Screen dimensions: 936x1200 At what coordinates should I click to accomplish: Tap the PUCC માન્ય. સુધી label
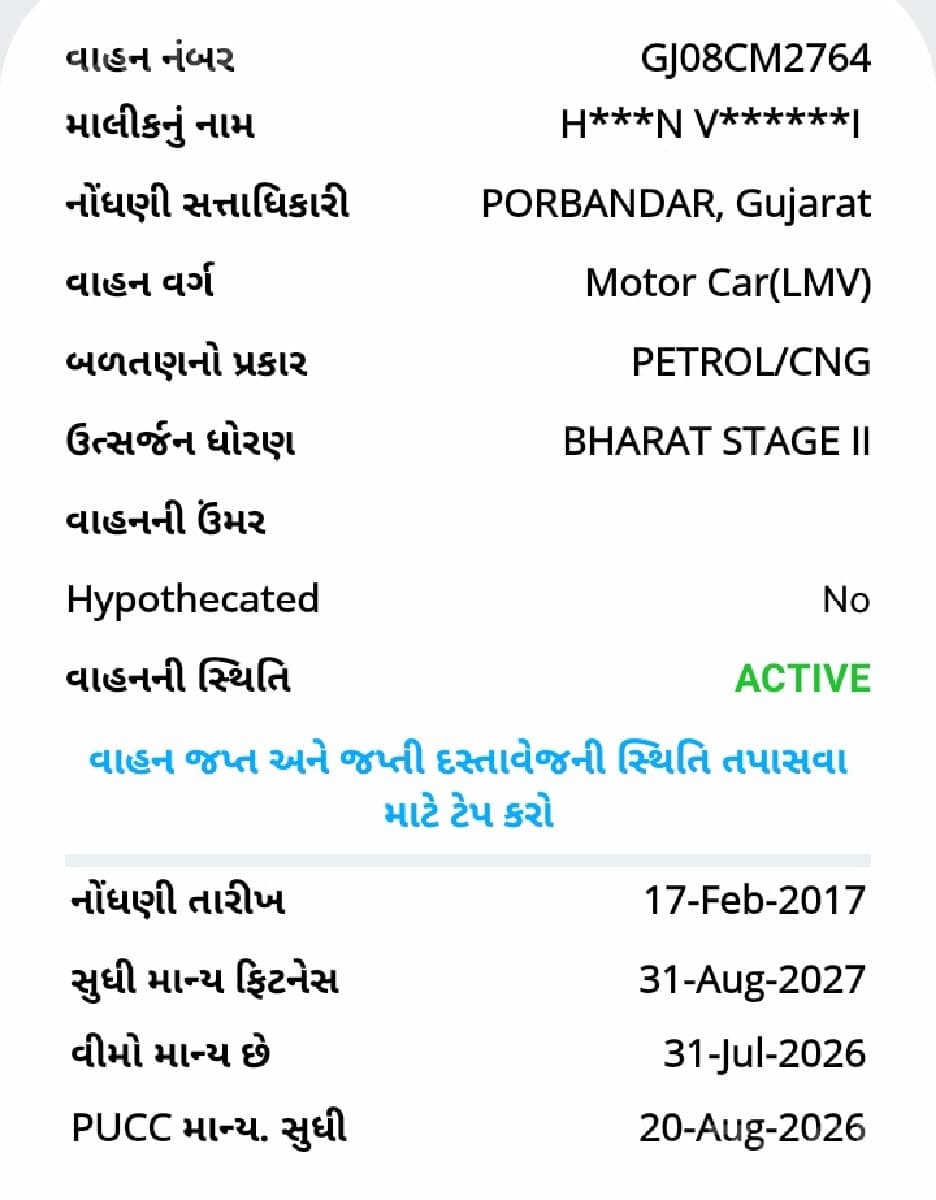click(x=208, y=1127)
